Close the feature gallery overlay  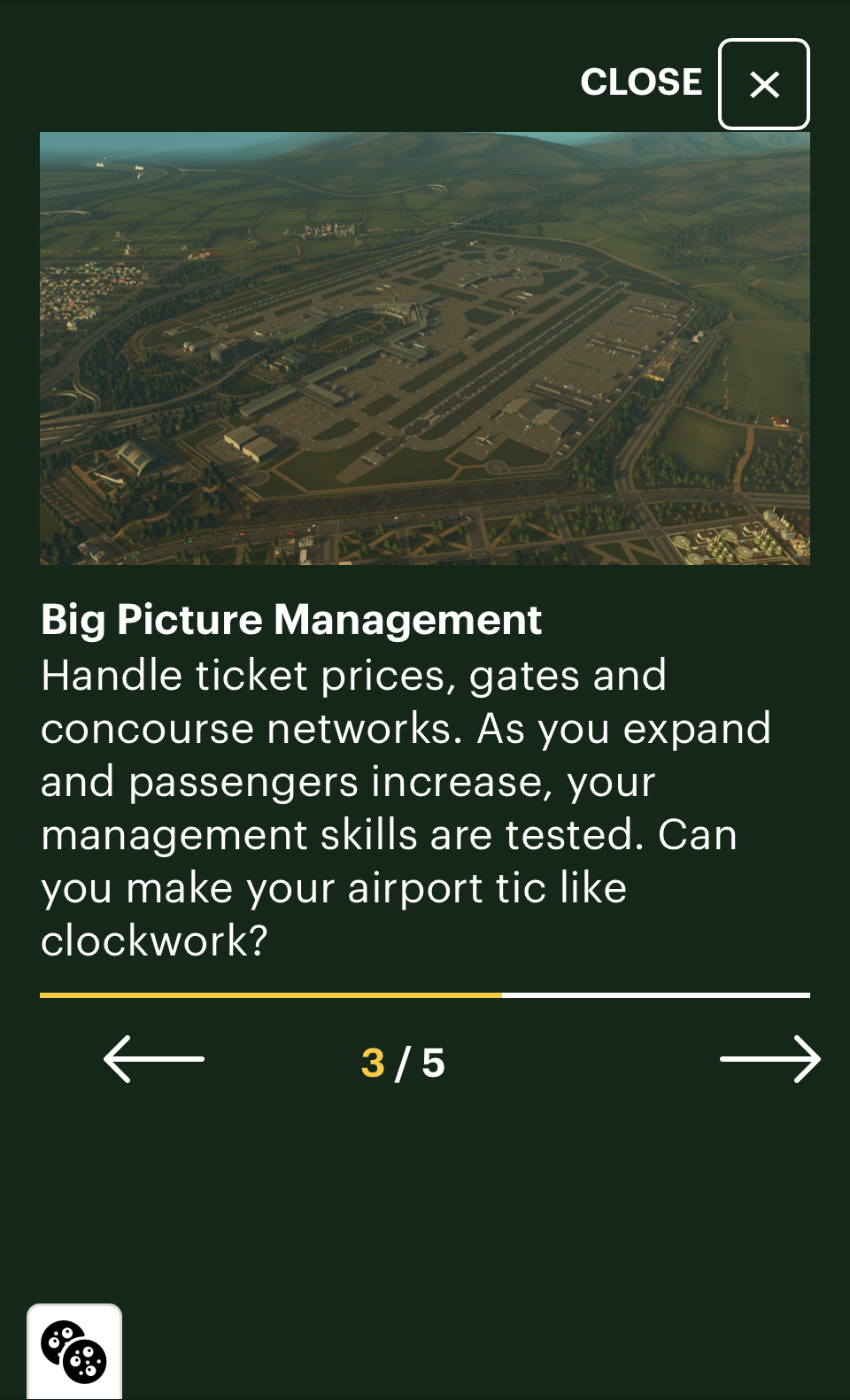(x=763, y=84)
